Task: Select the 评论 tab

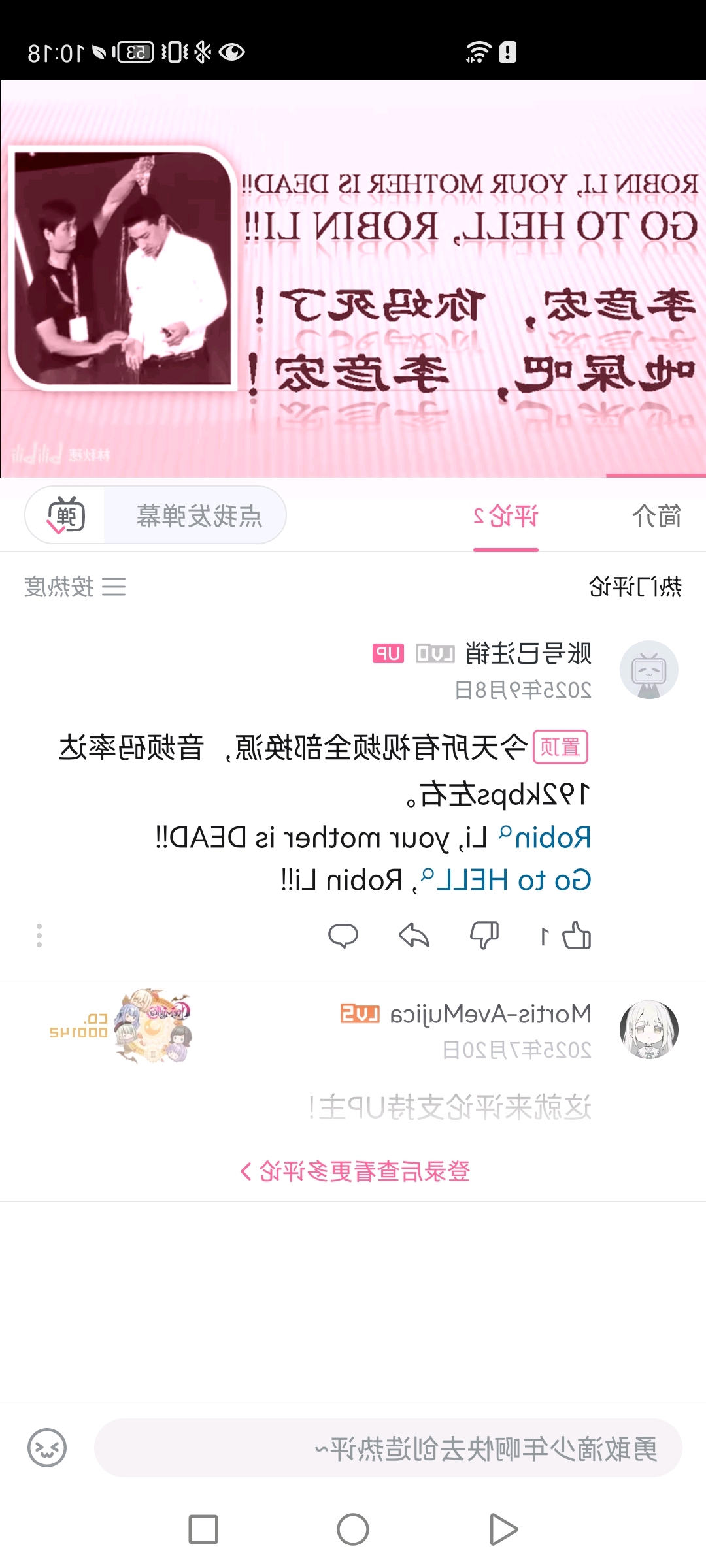Action: click(x=506, y=516)
